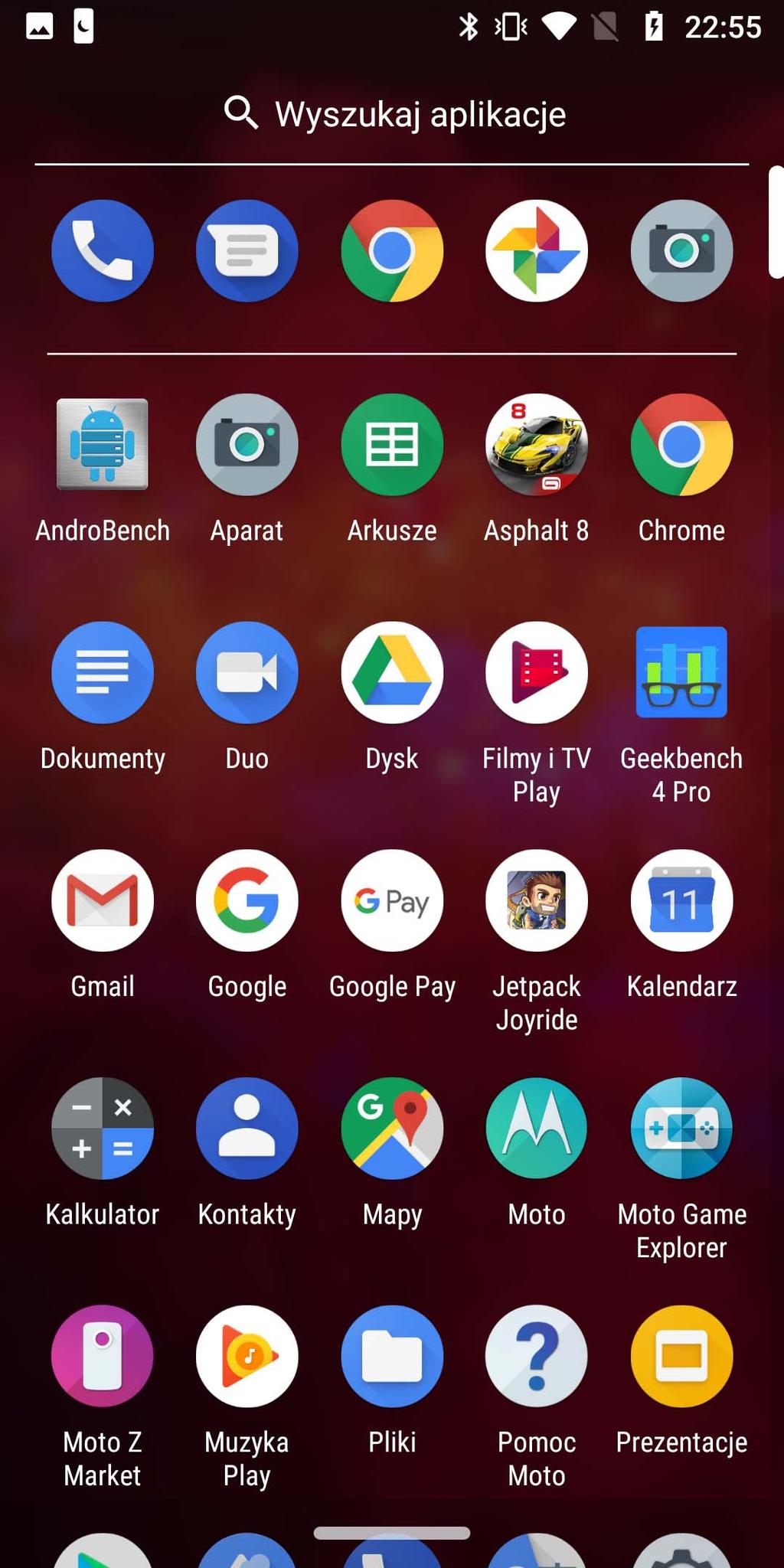Launch Mapy navigation app

(x=392, y=1129)
